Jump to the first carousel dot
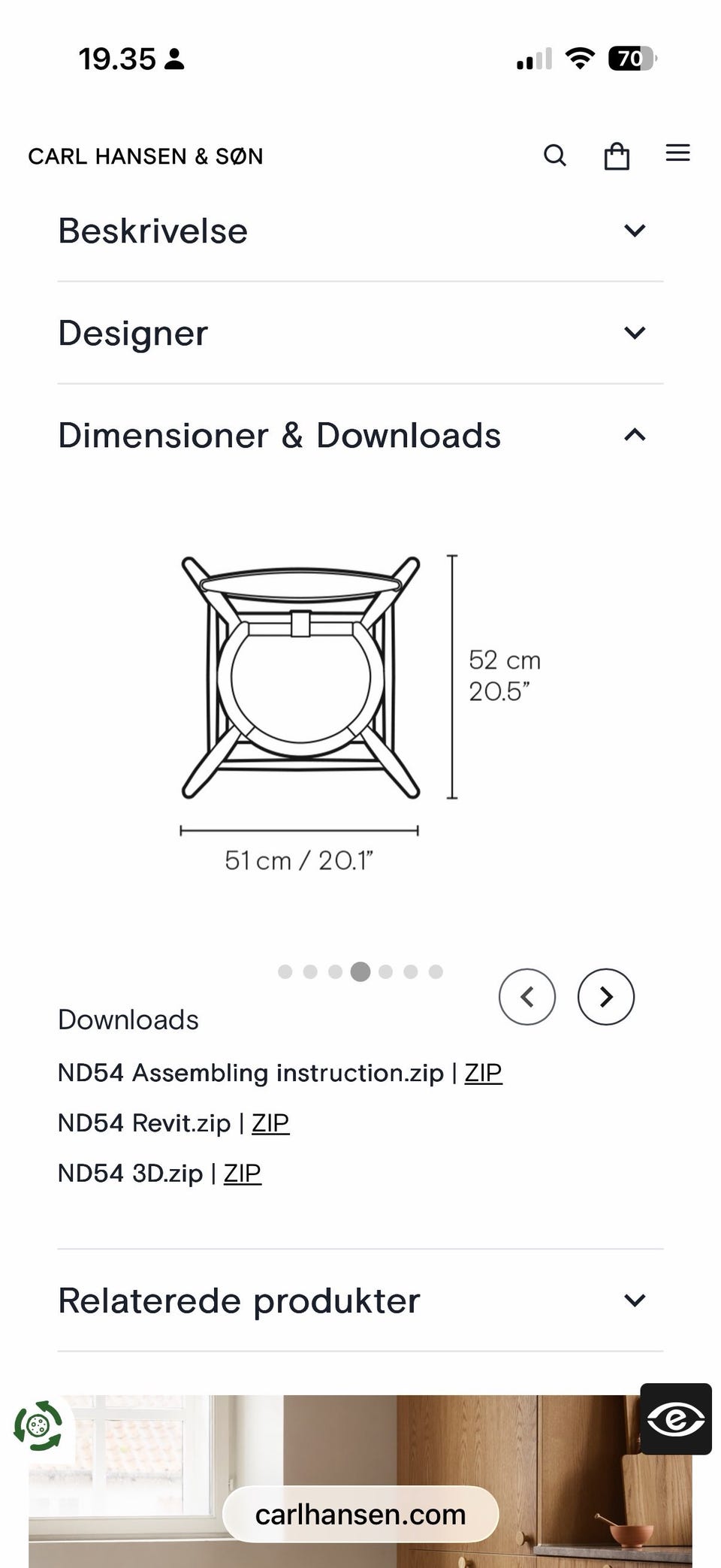Image resolution: width=721 pixels, height=1568 pixels. click(285, 971)
